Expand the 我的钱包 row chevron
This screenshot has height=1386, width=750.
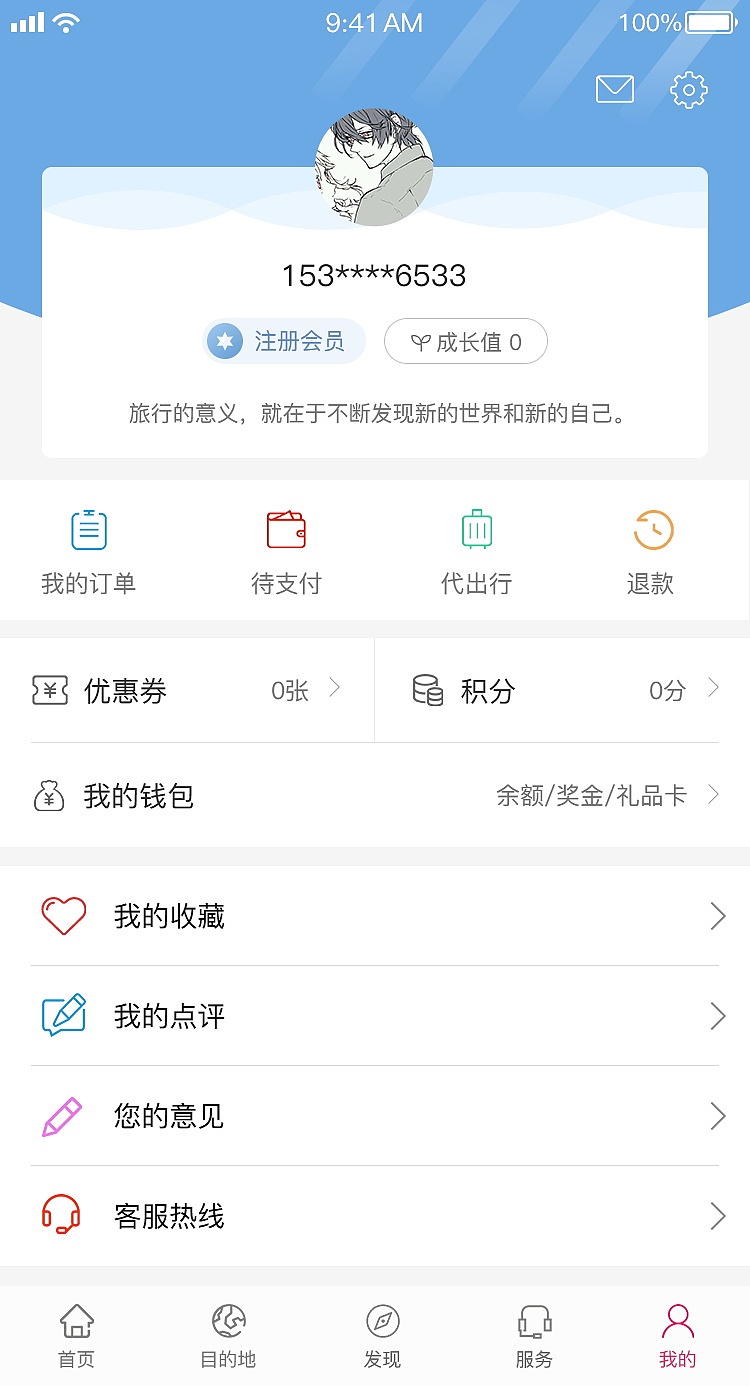pyautogui.click(x=712, y=796)
